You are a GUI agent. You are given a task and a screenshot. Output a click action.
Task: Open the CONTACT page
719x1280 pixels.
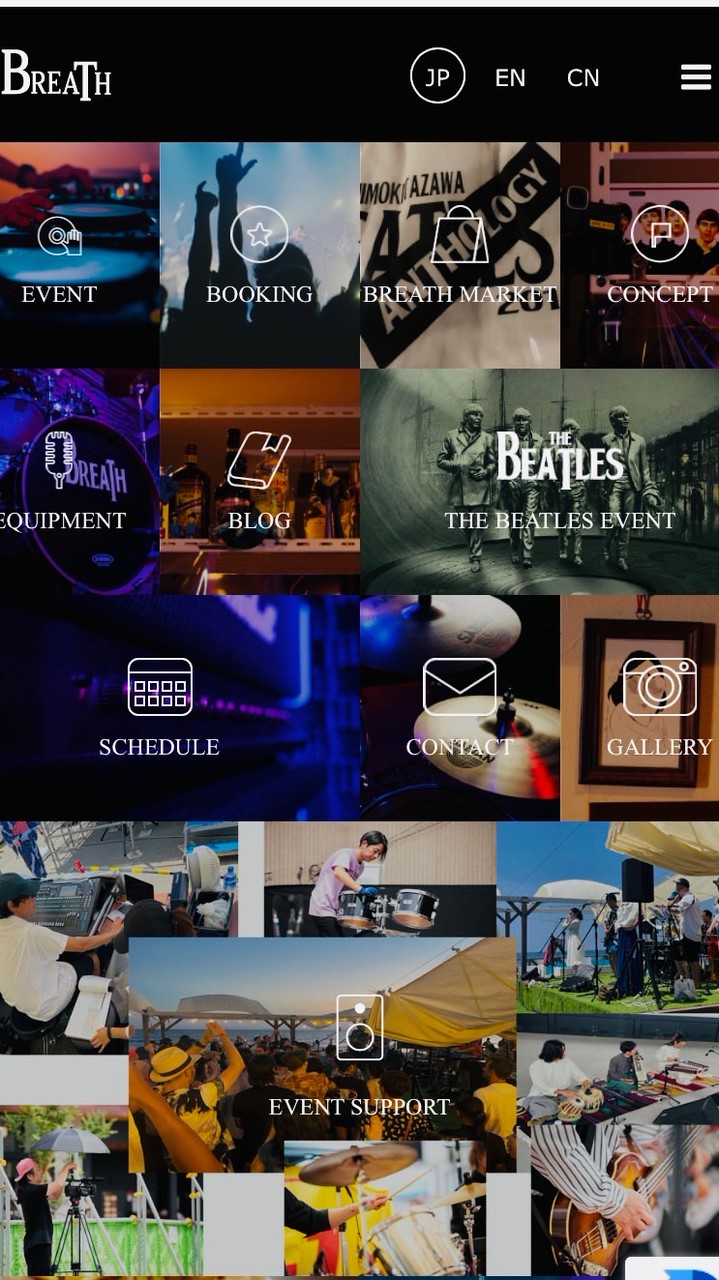tap(459, 708)
